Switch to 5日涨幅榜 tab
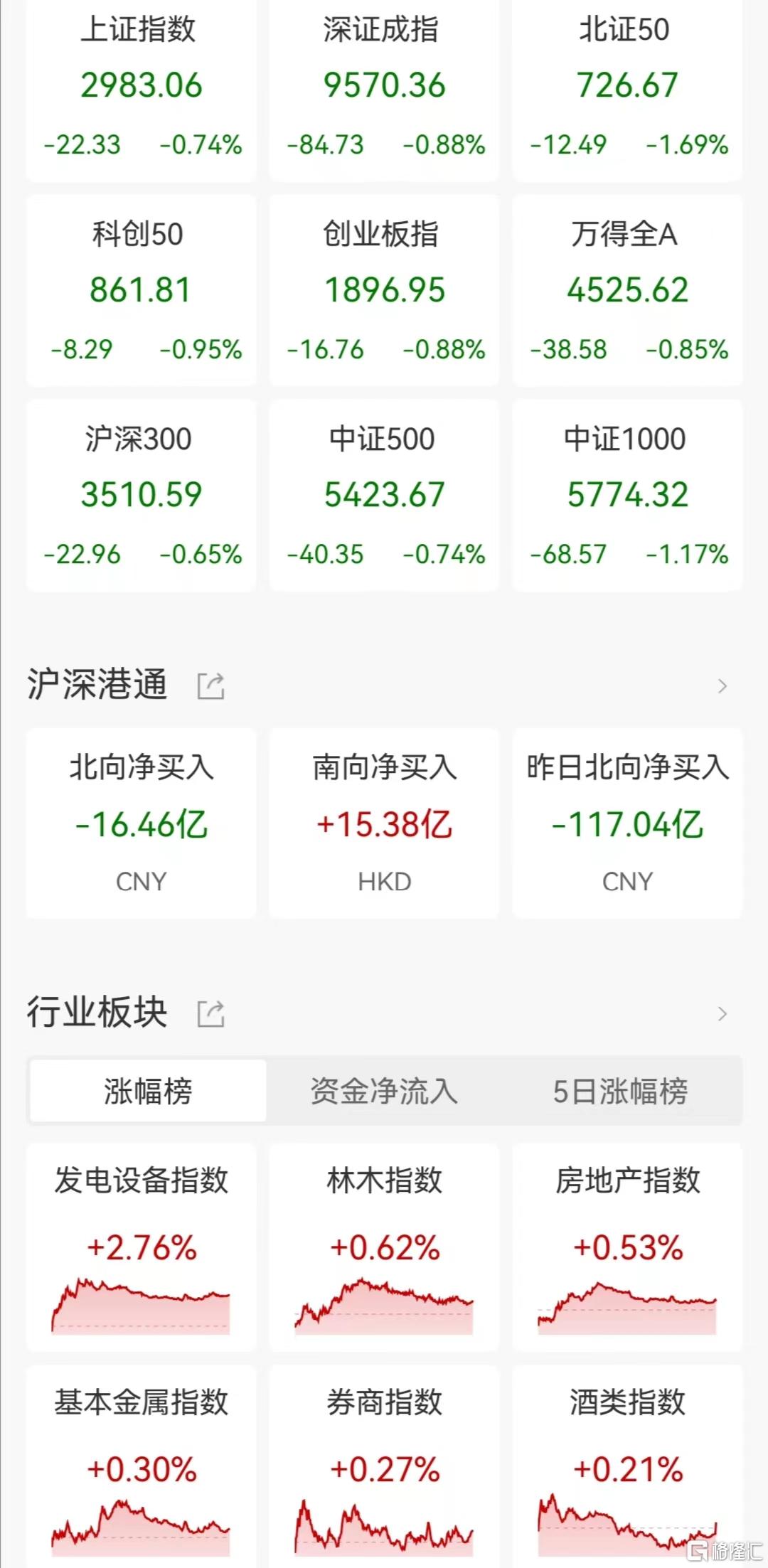768x1568 pixels. (x=621, y=1091)
